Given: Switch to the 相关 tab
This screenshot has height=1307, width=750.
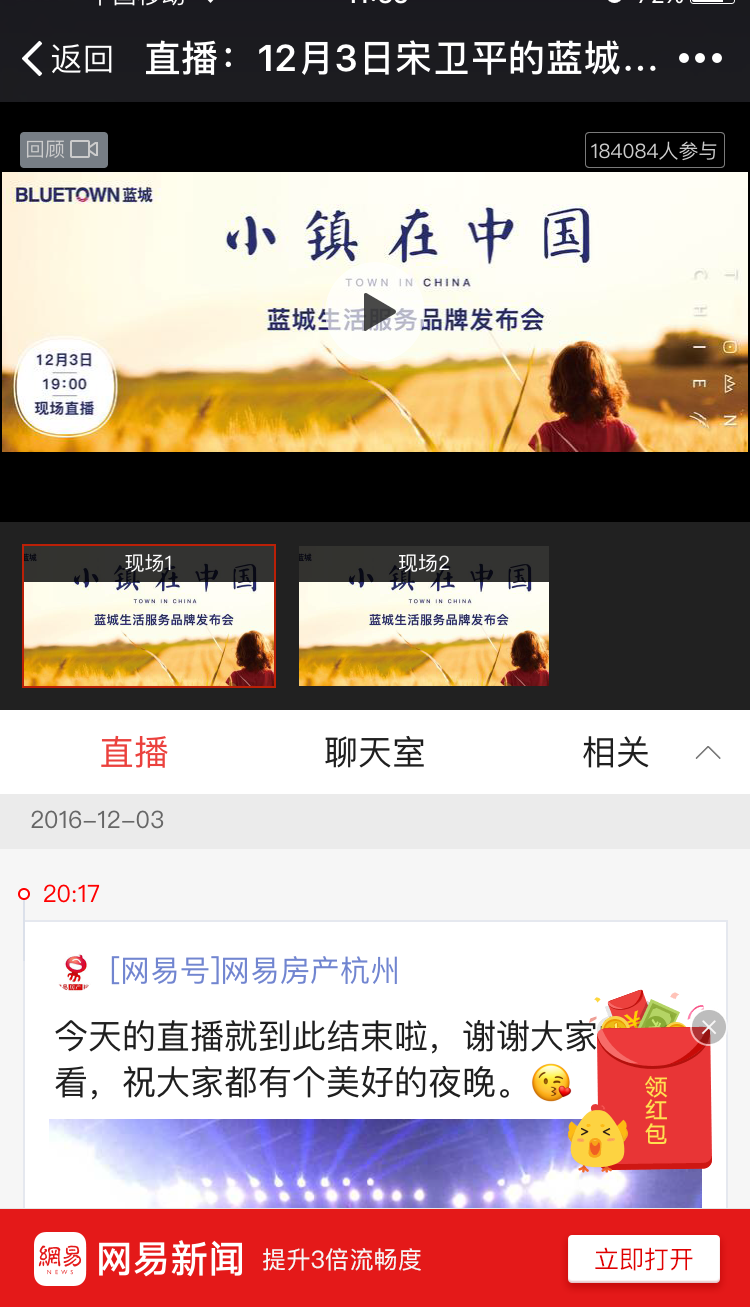Looking at the screenshot, I should point(615,752).
